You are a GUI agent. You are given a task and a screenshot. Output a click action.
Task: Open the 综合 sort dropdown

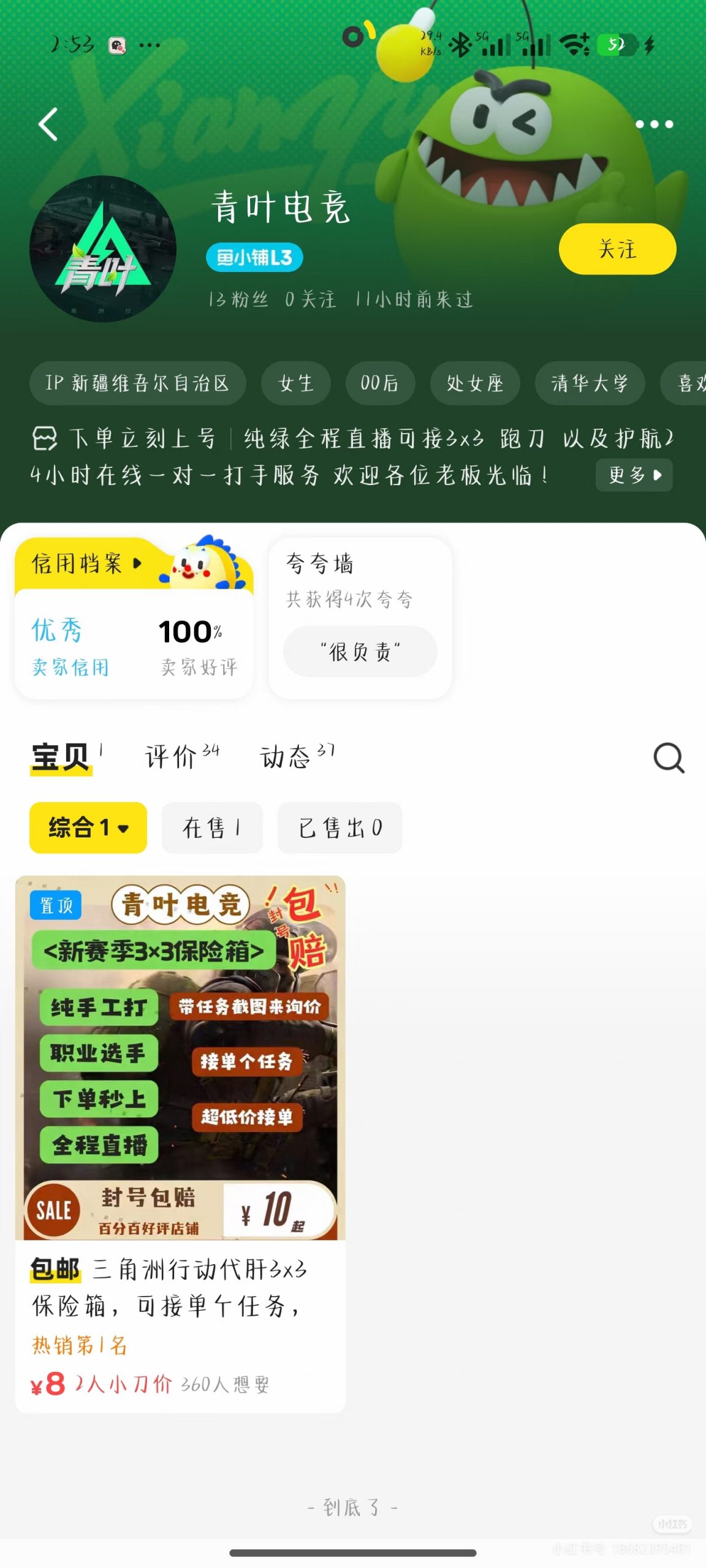pyautogui.click(x=88, y=827)
